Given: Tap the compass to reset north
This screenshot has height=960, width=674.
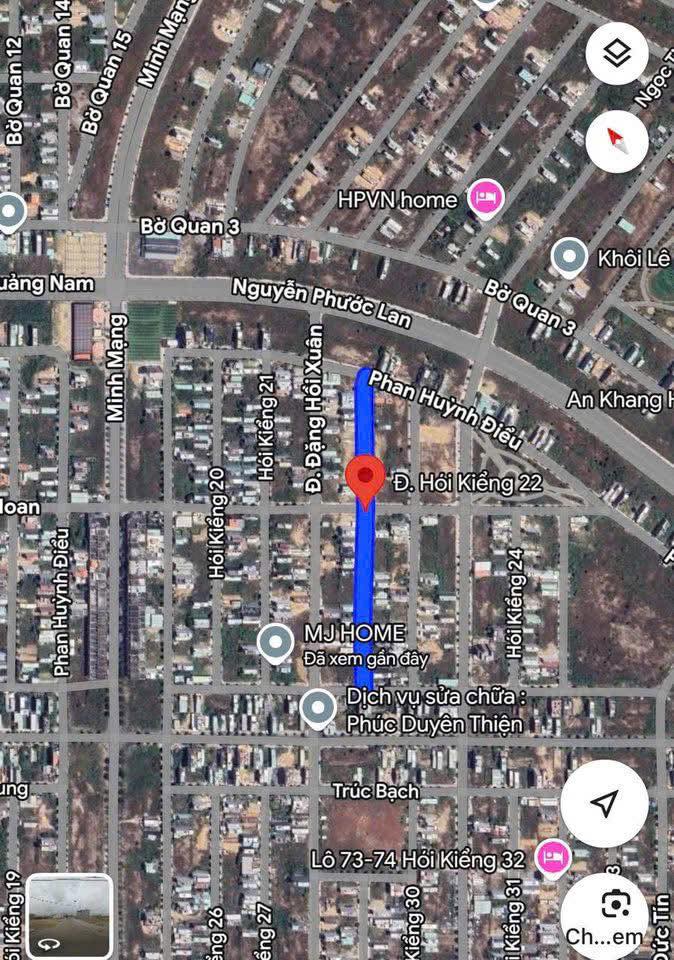Looking at the screenshot, I should [x=617, y=140].
